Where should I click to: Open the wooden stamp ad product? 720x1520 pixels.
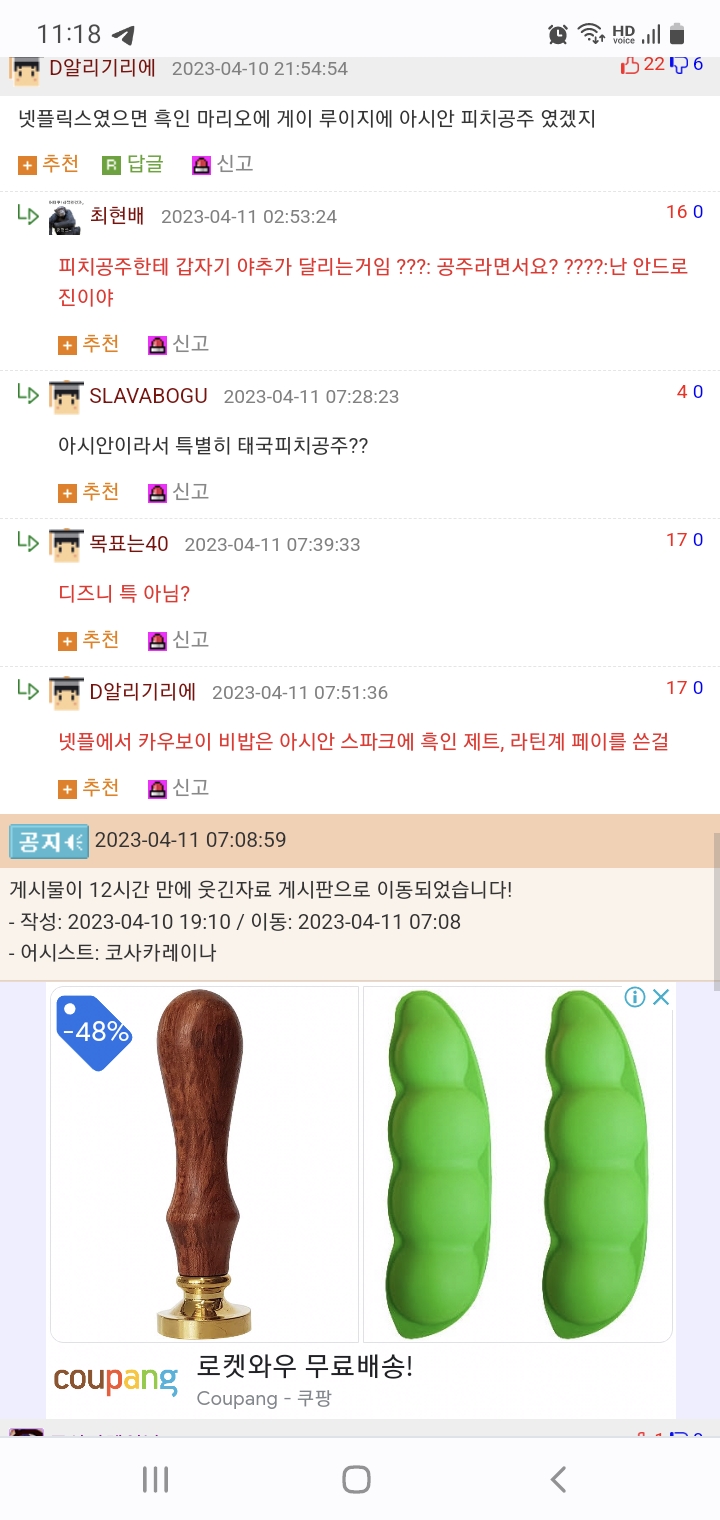click(204, 1164)
